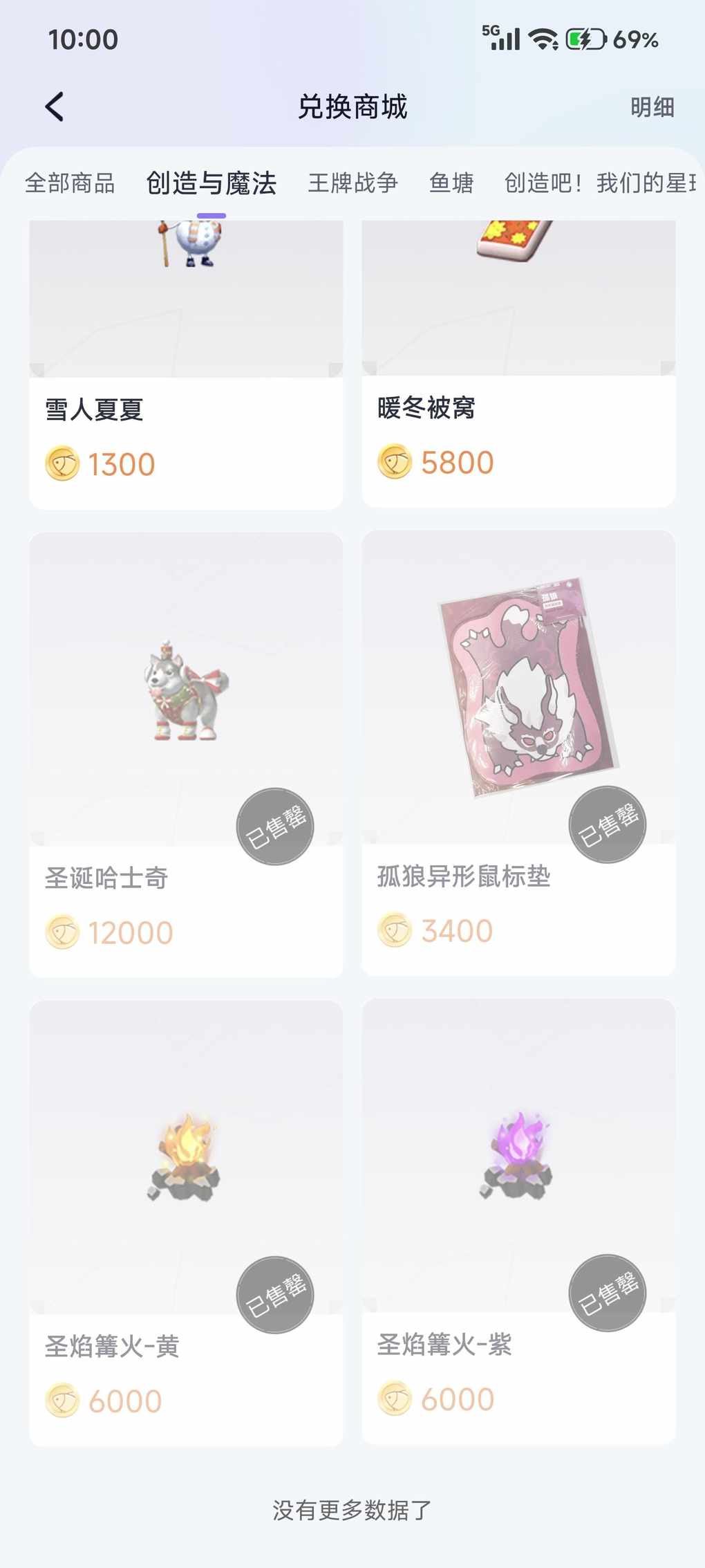Open sold-out 圣诞哈士奇 card
This screenshot has height=1568, width=705.
(x=186, y=754)
